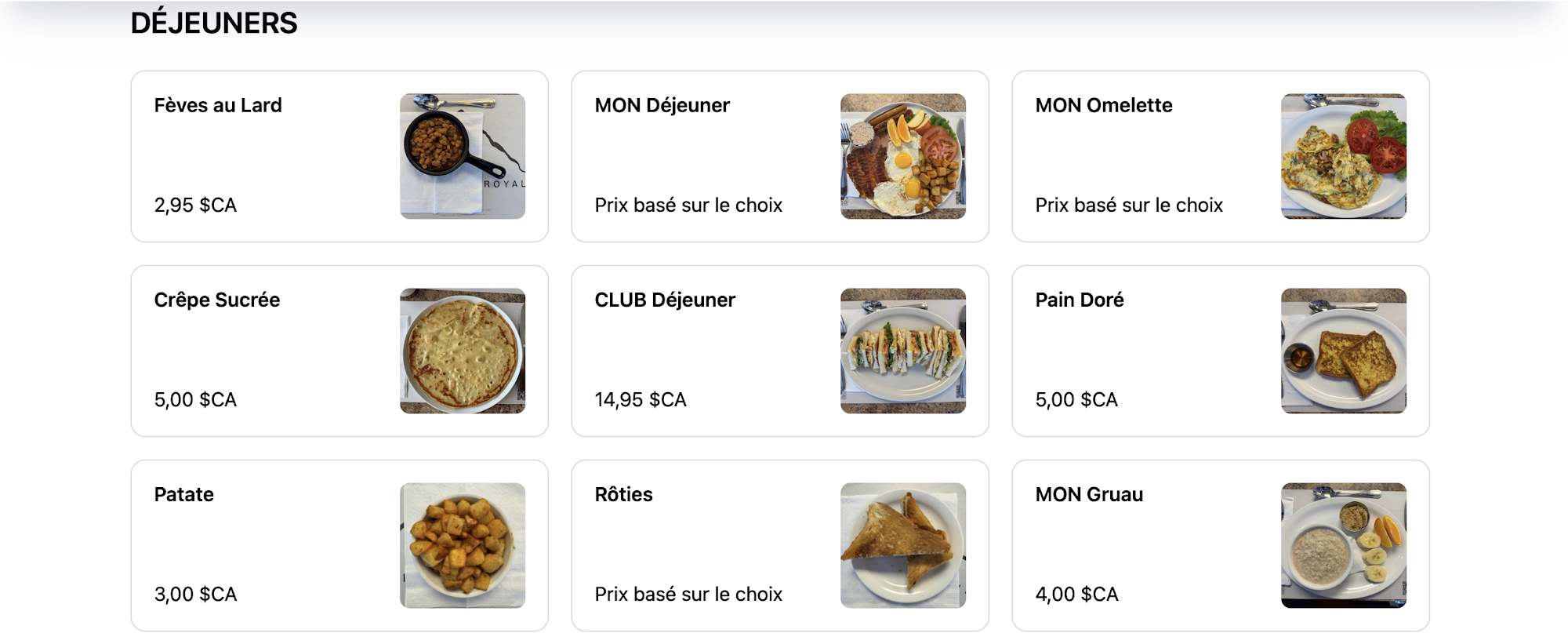Choose the Crêpe Sucrée item
The height and width of the screenshot is (633, 1568).
click(x=339, y=351)
